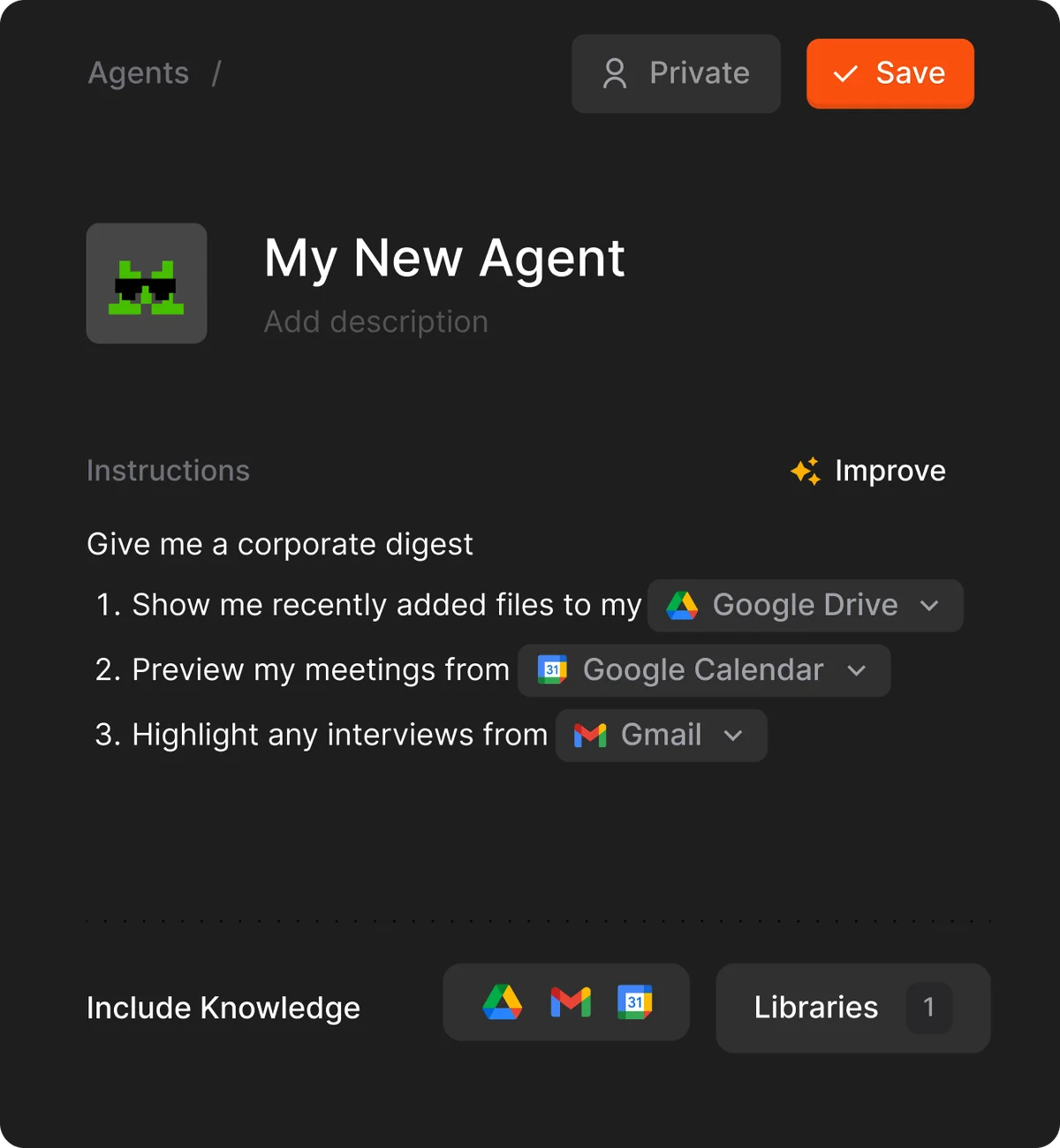Select the Google Calendar icon under Include Knowledge
The image size is (1060, 1148).
point(633,1002)
